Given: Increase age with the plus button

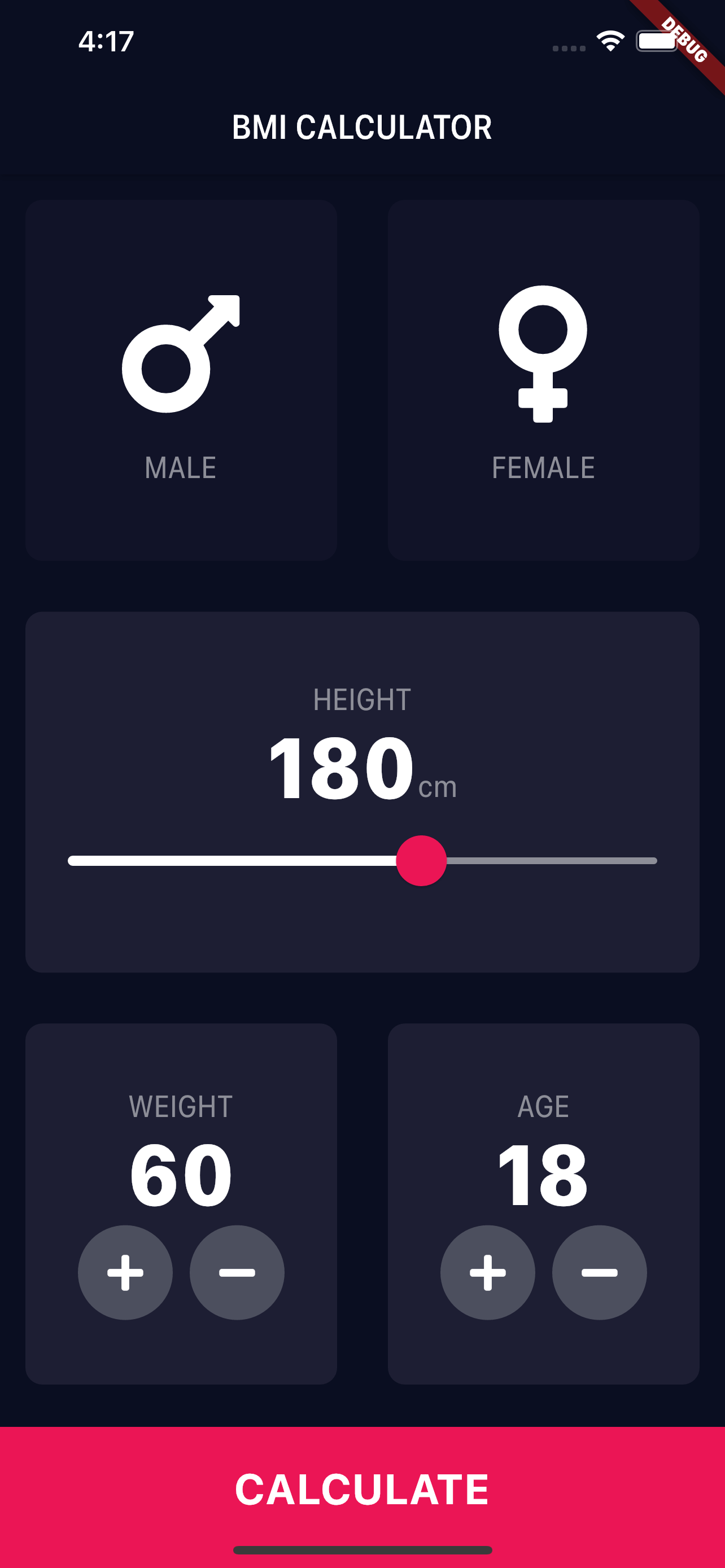Looking at the screenshot, I should 488,1273.
